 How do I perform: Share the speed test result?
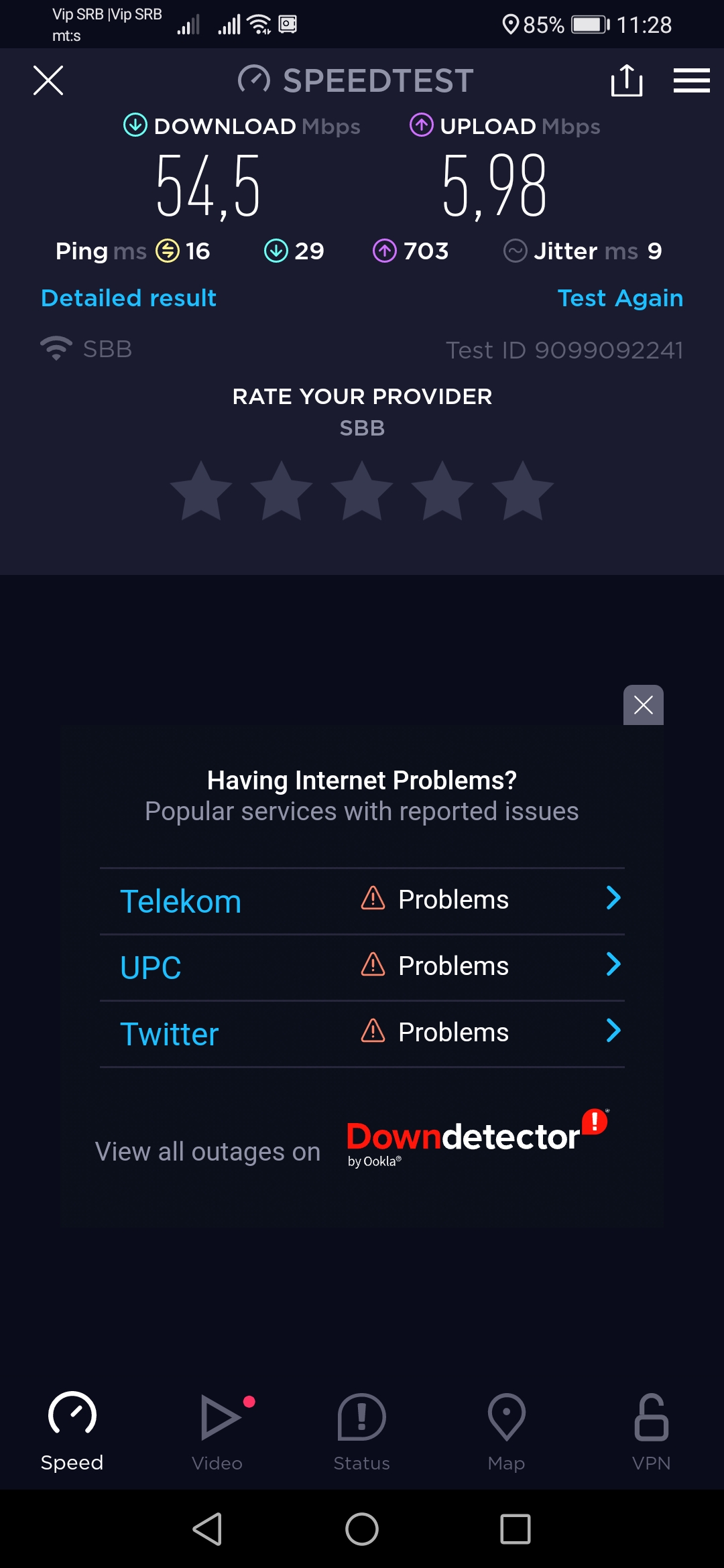click(626, 80)
